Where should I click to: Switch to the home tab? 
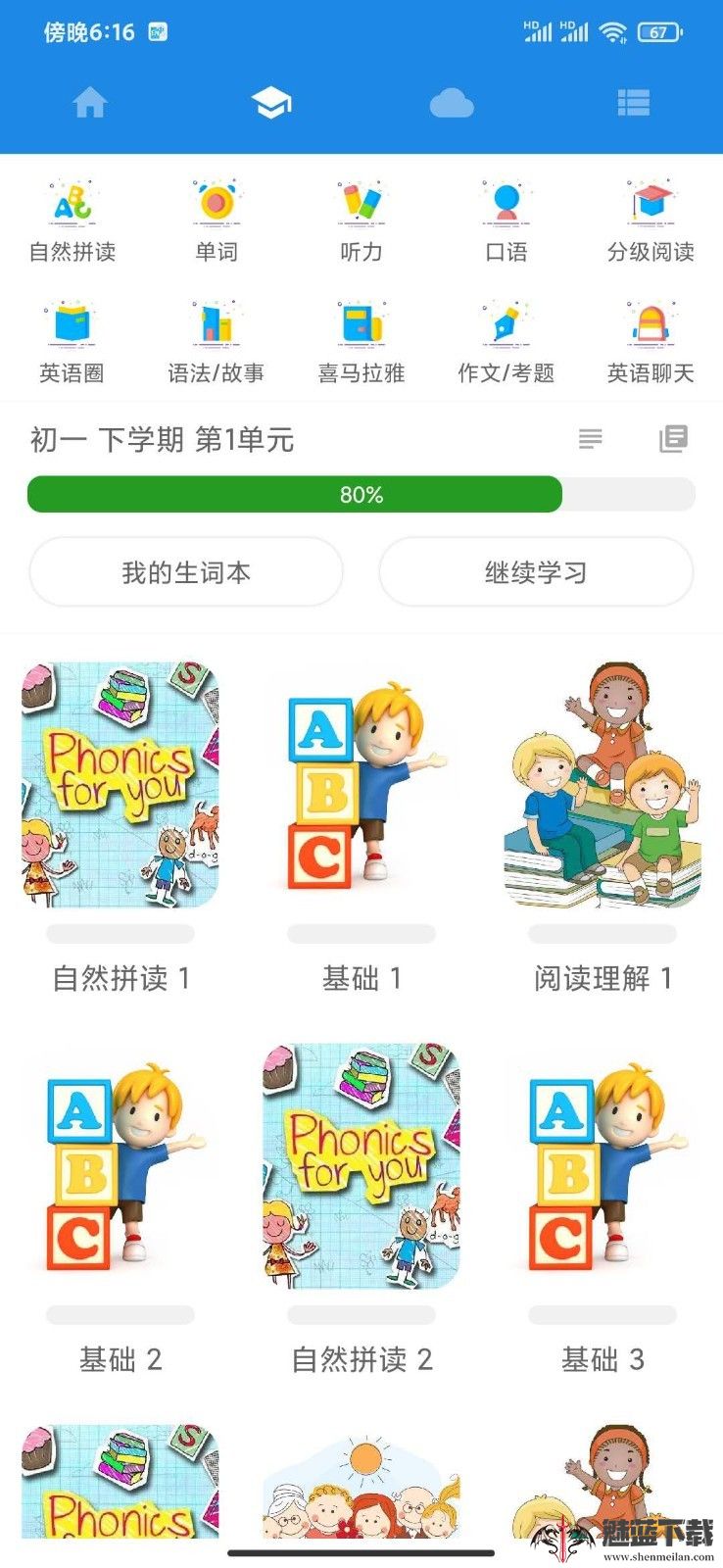click(x=90, y=102)
